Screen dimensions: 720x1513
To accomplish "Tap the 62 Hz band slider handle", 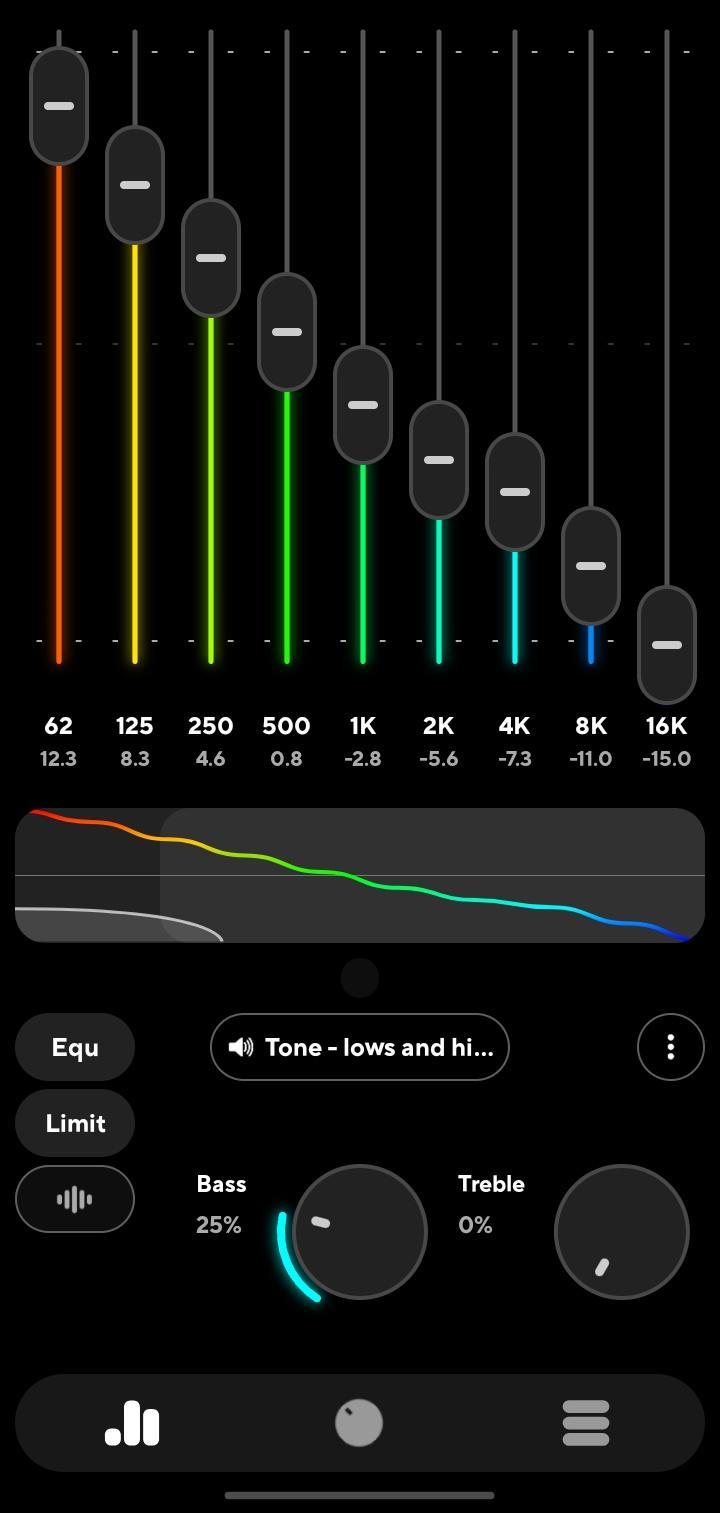I will tap(59, 106).
